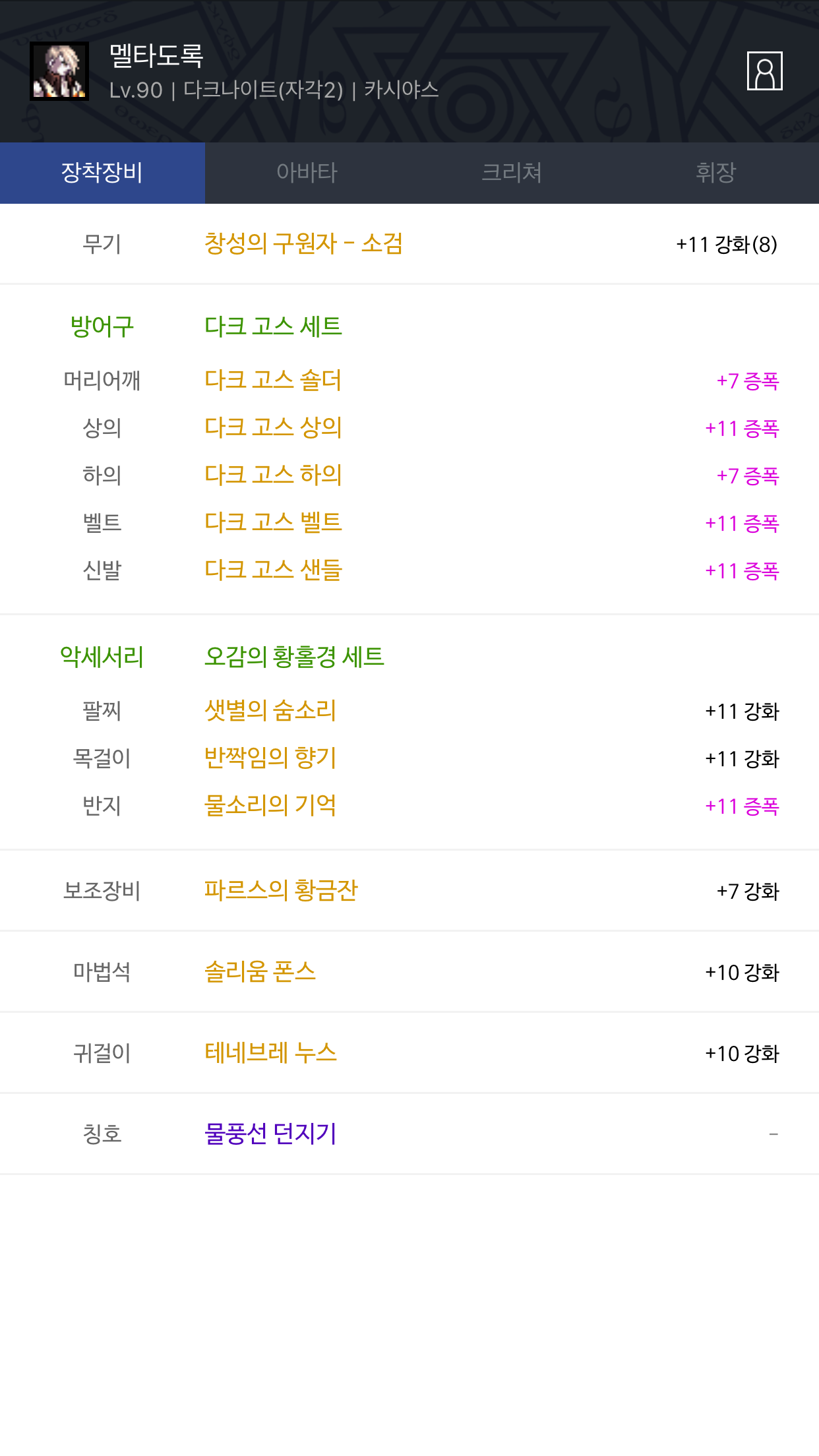Screen dimensions: 819x1456
Task: View ring 물소리의 기억
Action: click(x=270, y=806)
